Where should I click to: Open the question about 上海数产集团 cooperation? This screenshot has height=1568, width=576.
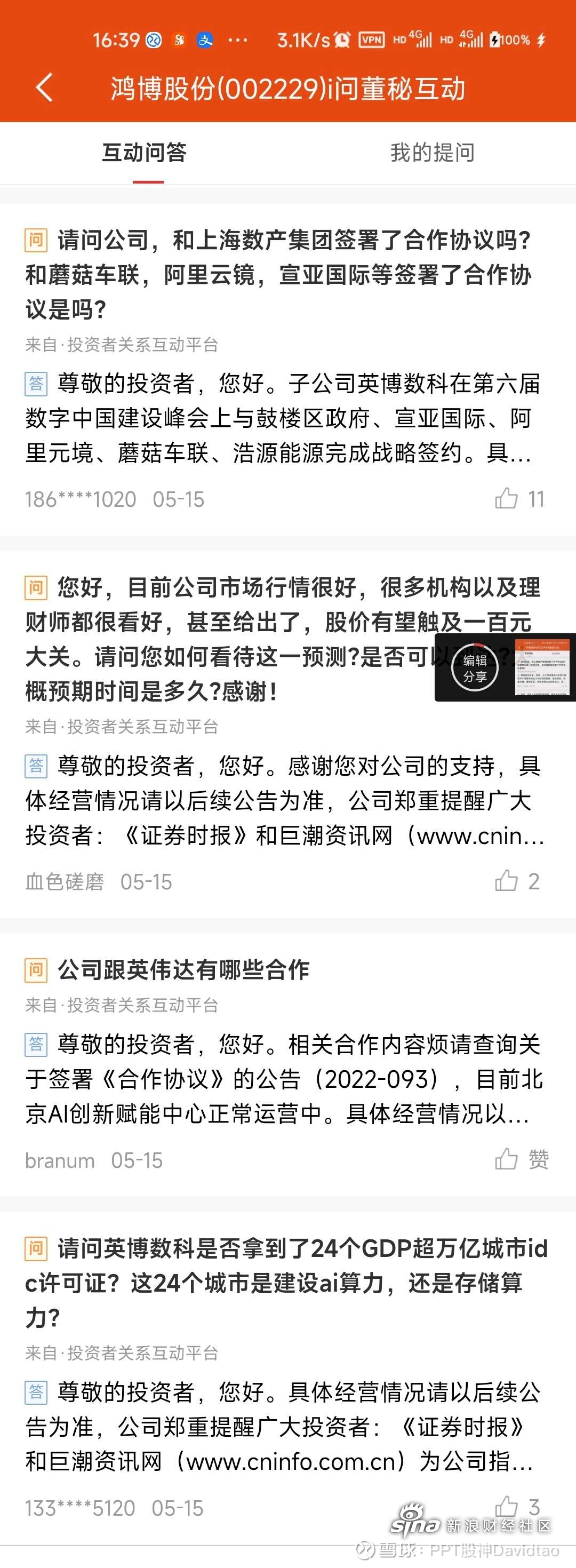click(x=278, y=274)
